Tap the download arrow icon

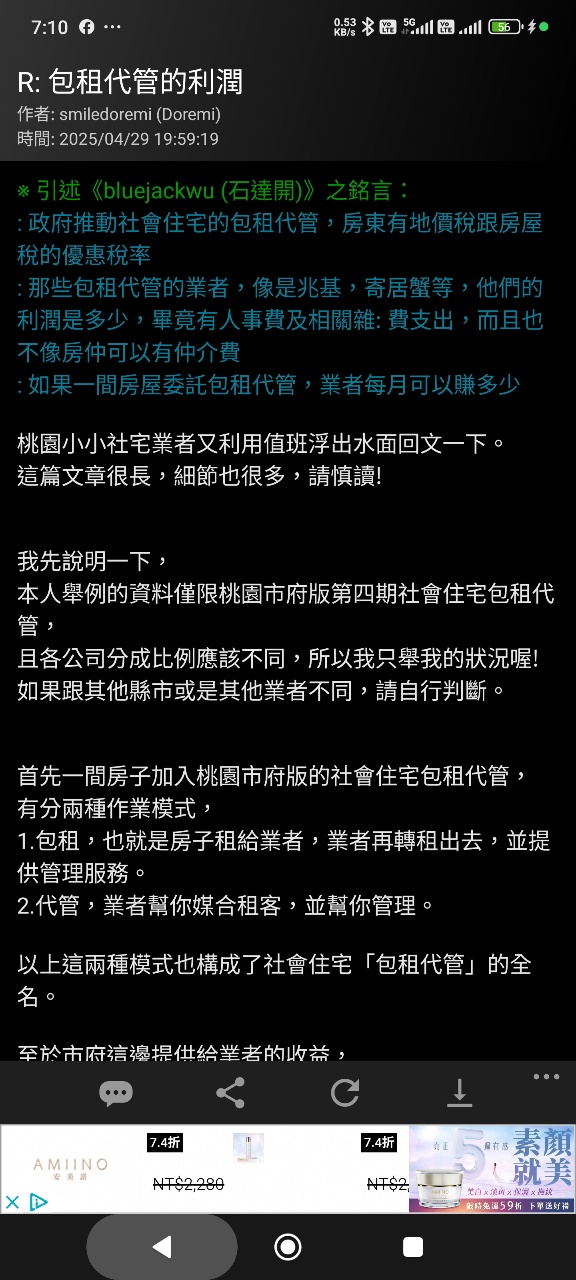tap(459, 1093)
